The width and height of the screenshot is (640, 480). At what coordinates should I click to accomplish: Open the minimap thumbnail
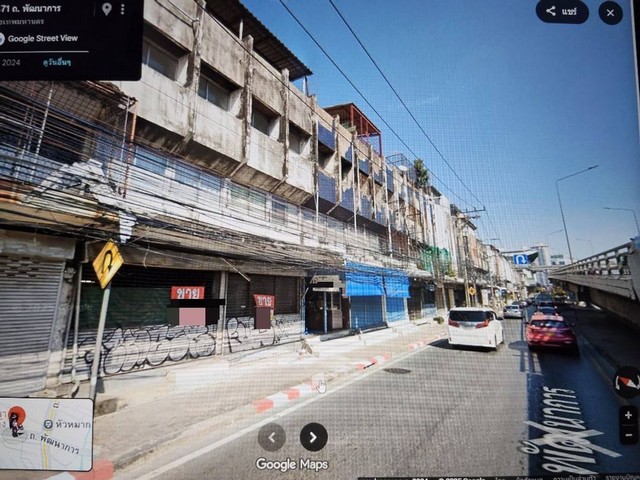46,434
